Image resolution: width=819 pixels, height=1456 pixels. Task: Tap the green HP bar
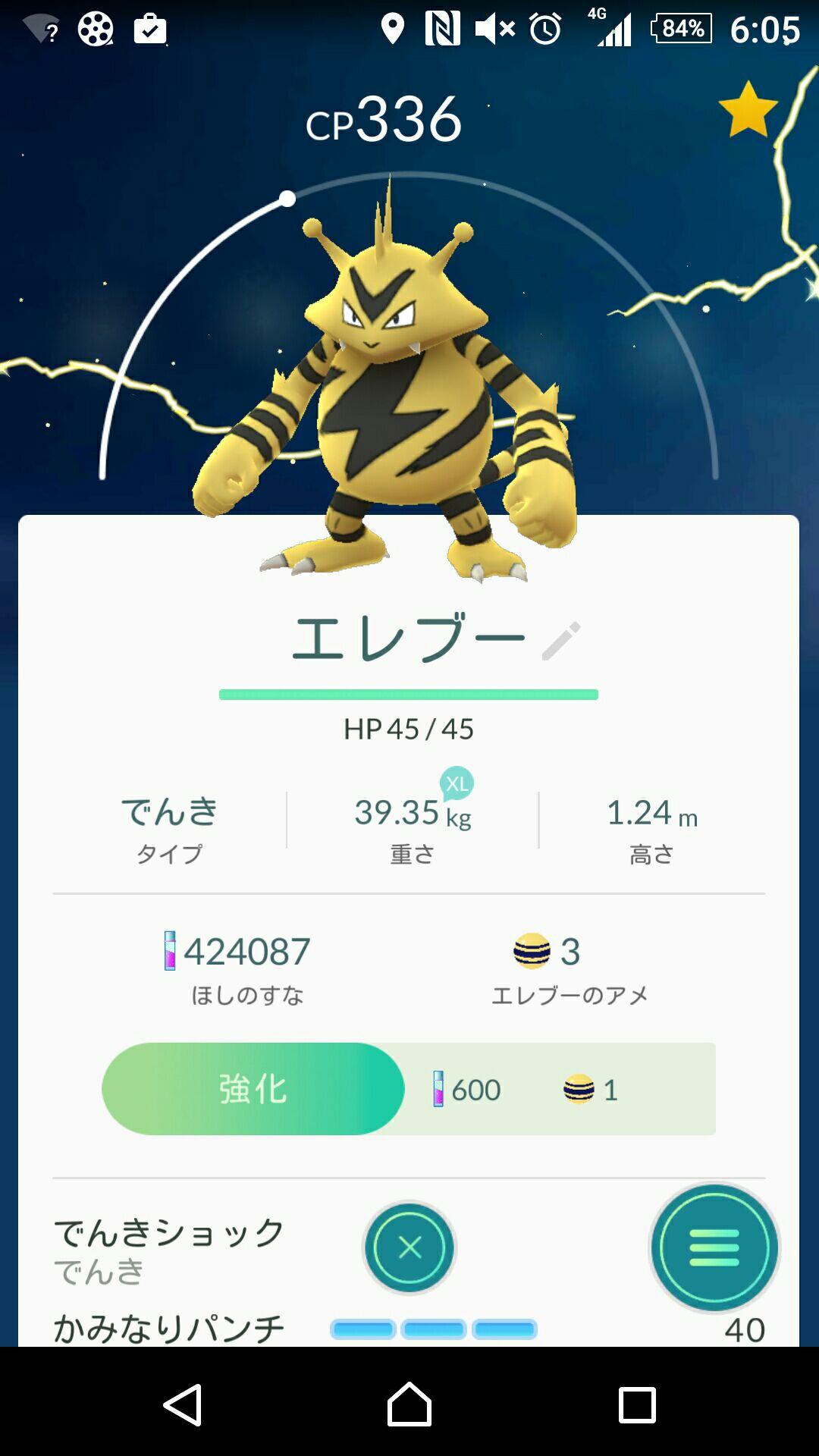[409, 692]
